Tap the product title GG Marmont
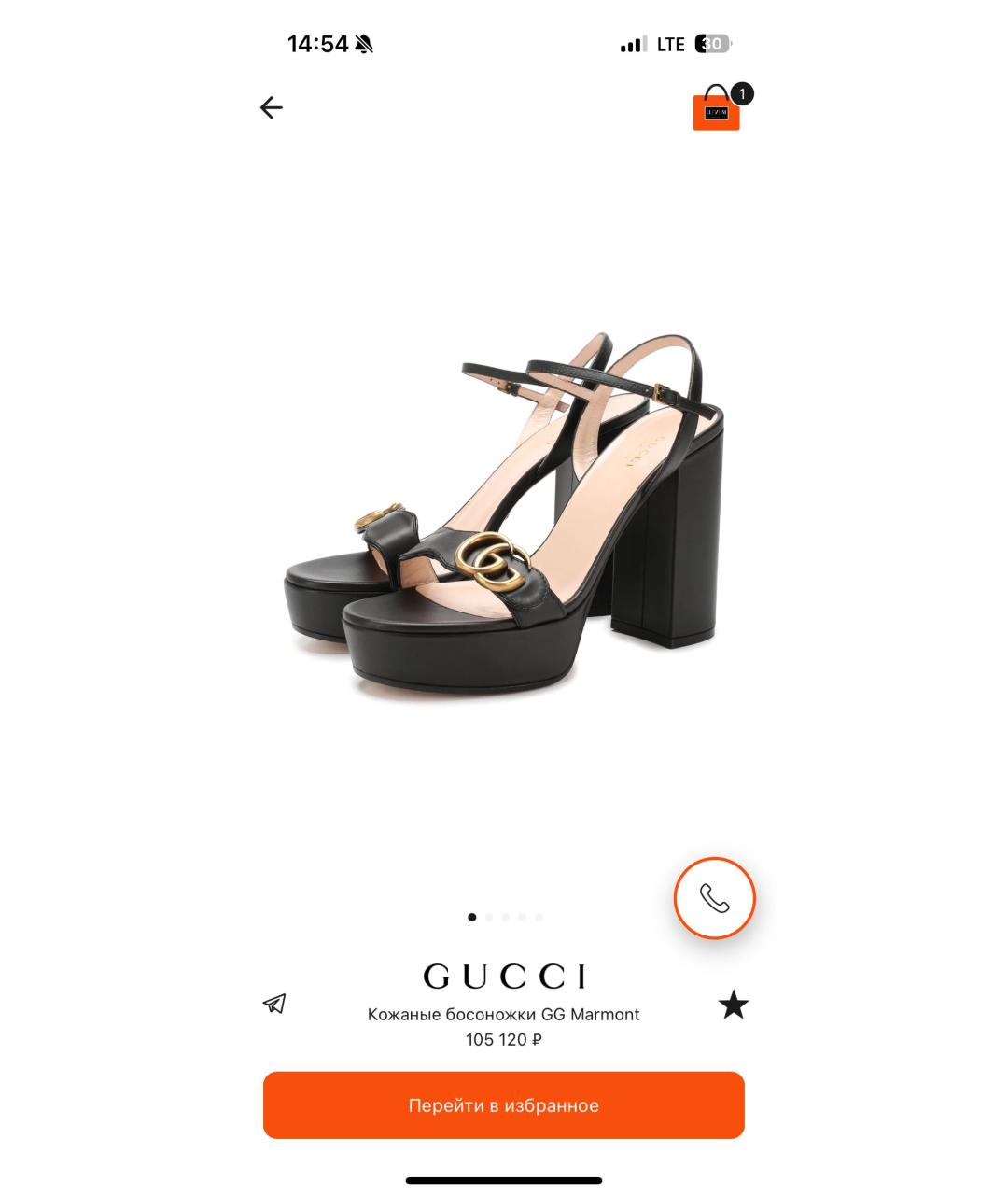Image resolution: width=1008 pixels, height=1195 pixels. 504,1014
